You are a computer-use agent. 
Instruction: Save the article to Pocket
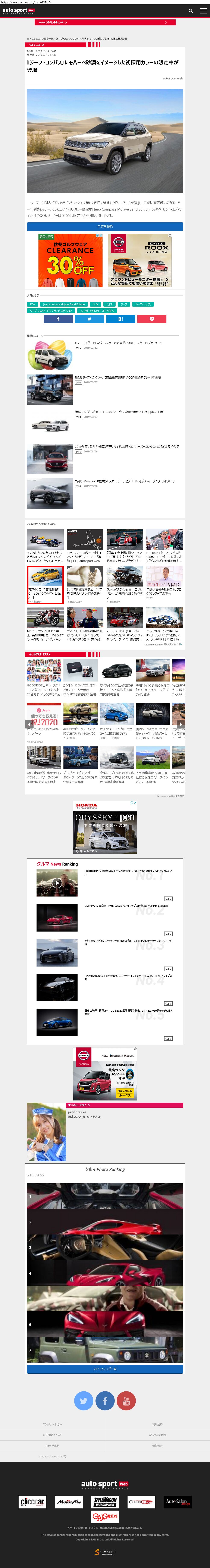[x=151, y=319]
